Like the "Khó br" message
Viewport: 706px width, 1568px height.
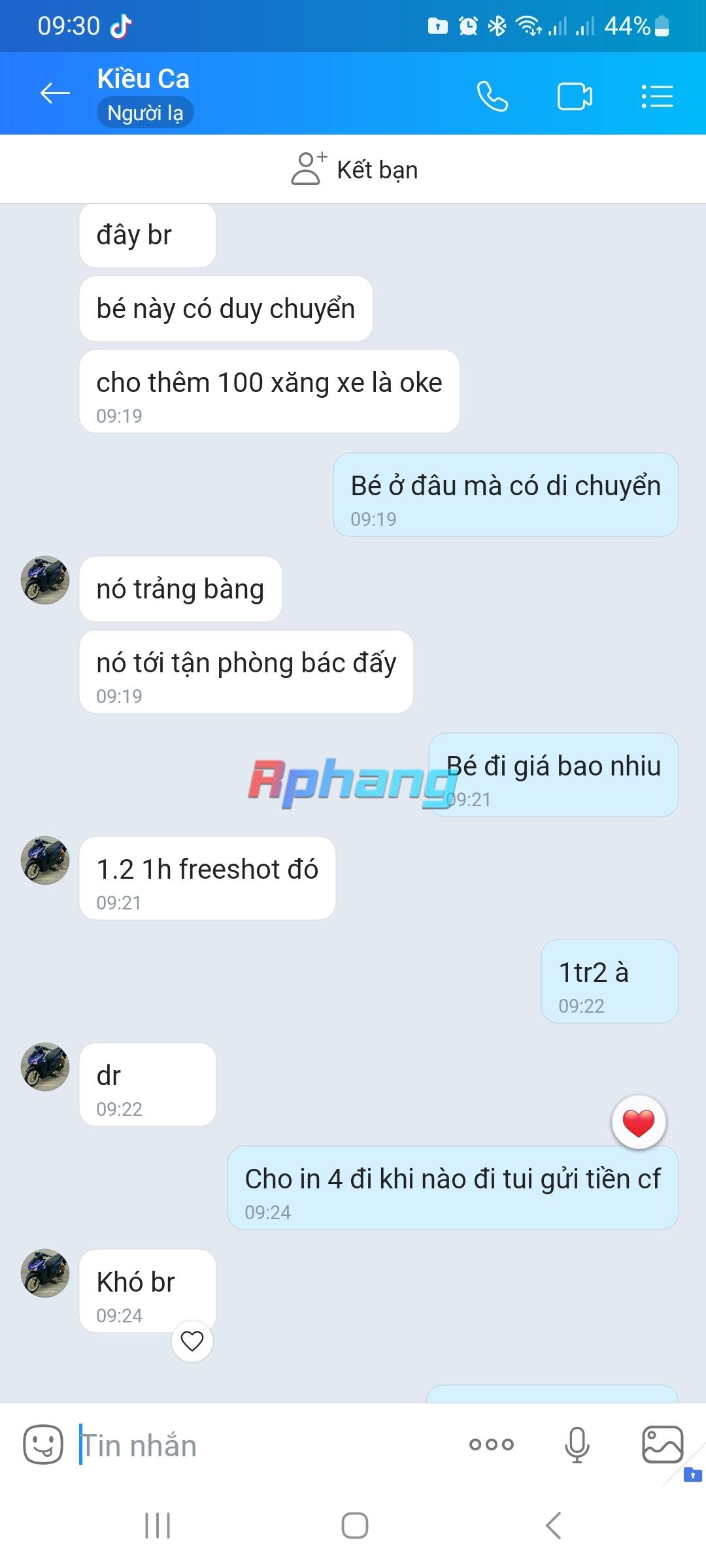(x=192, y=1341)
